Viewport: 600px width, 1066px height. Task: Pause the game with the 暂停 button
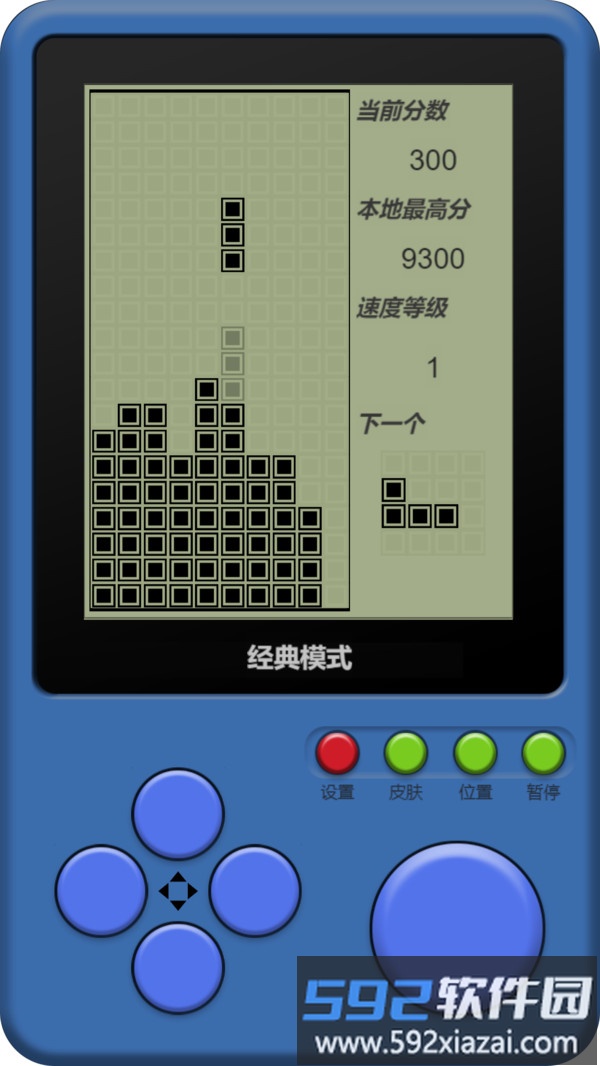coord(543,753)
